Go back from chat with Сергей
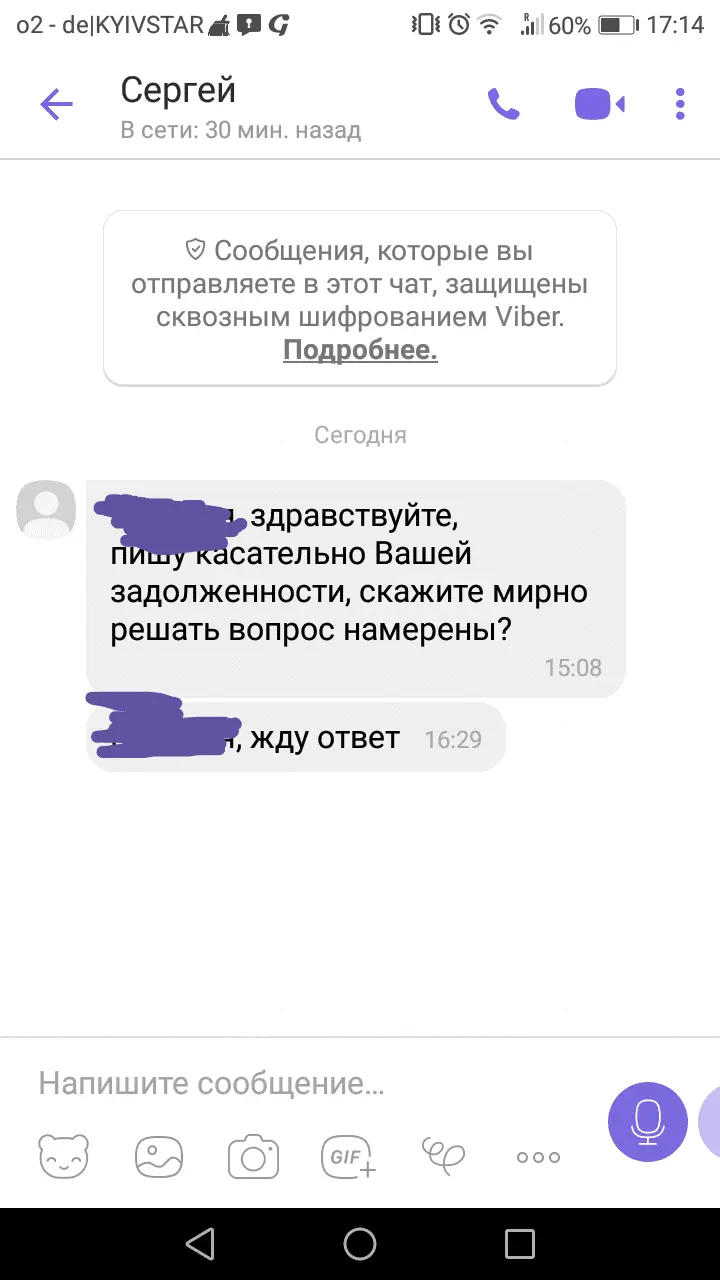The height and width of the screenshot is (1280, 720). 57,104
